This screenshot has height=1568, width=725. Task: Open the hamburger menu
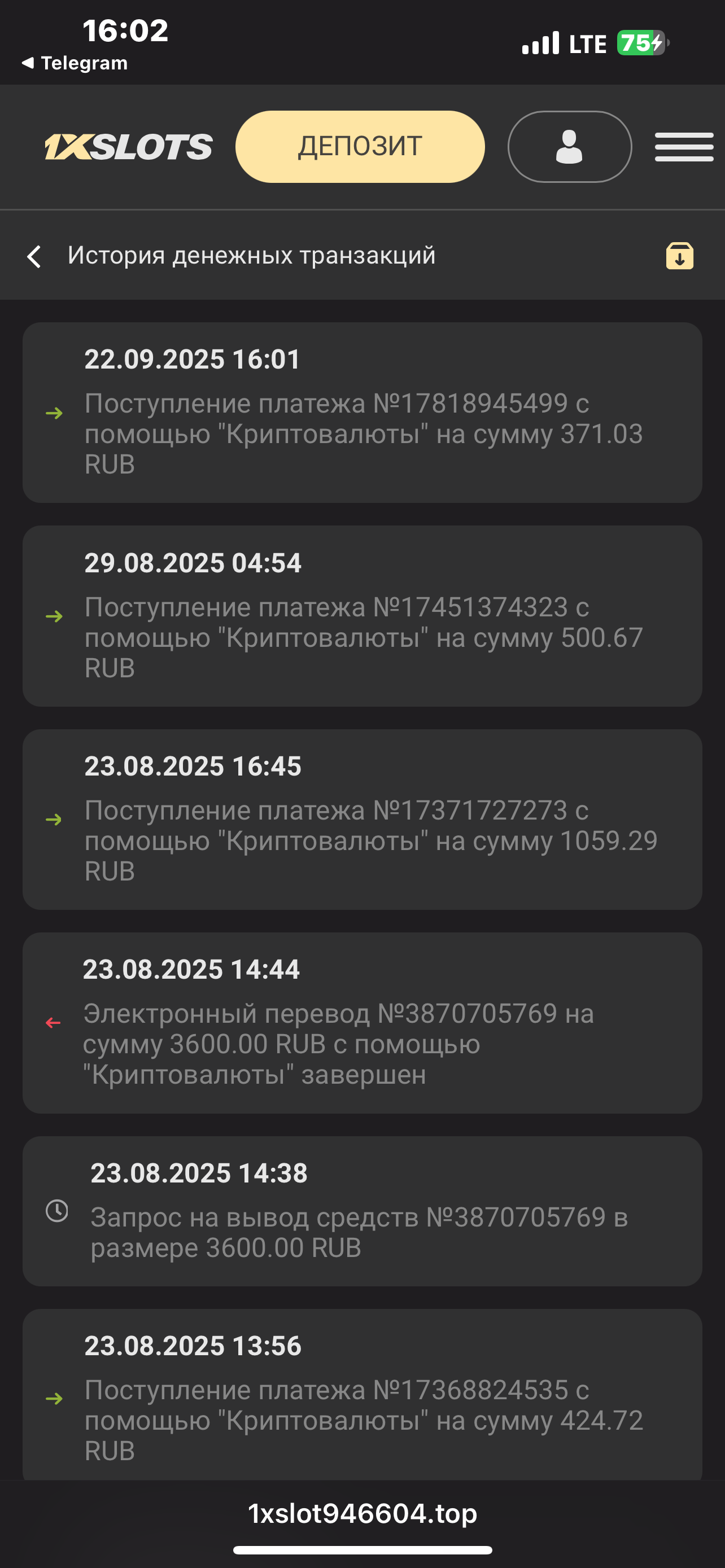point(684,147)
